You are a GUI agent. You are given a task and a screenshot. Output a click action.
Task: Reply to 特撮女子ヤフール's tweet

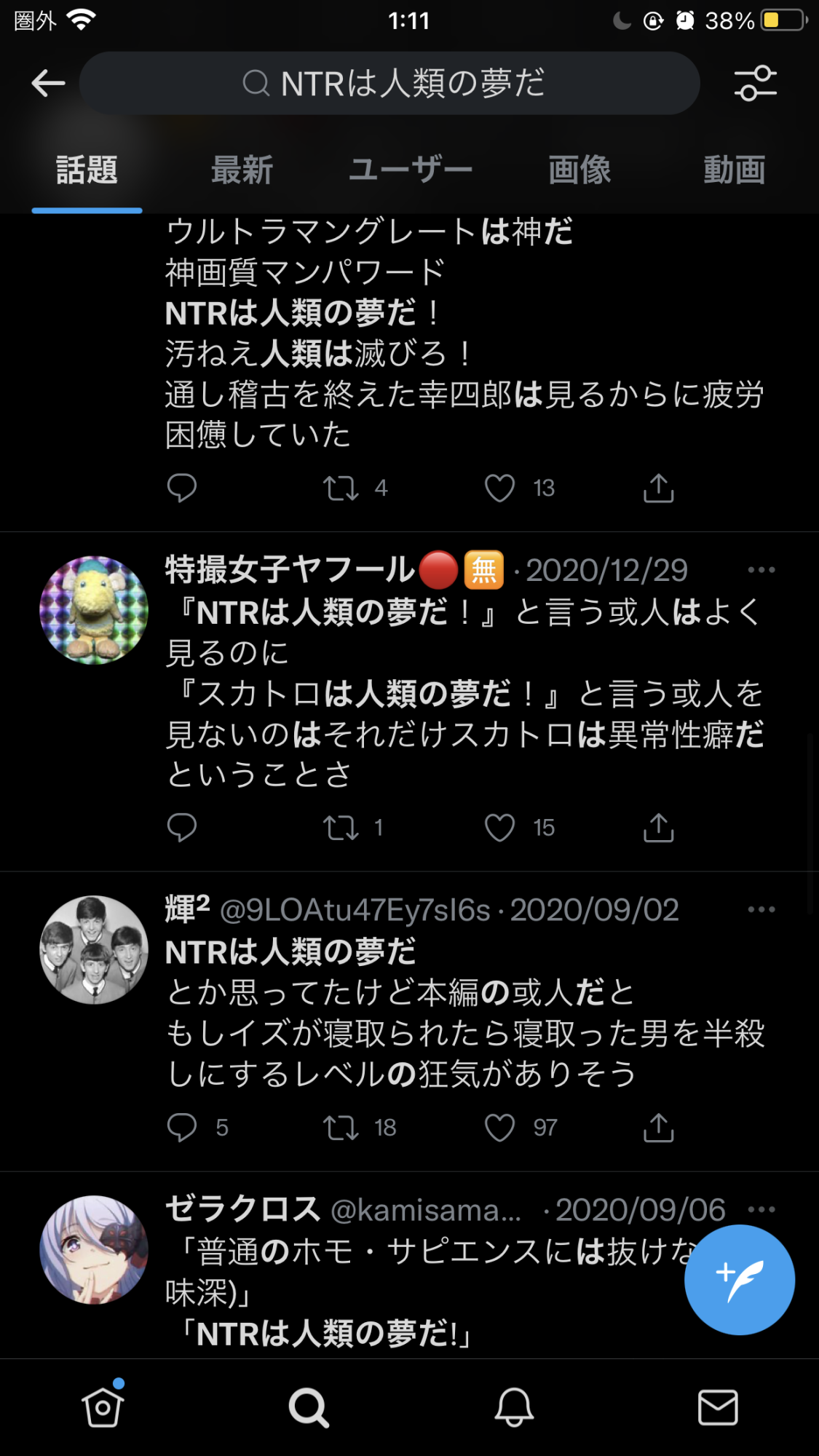[182, 828]
